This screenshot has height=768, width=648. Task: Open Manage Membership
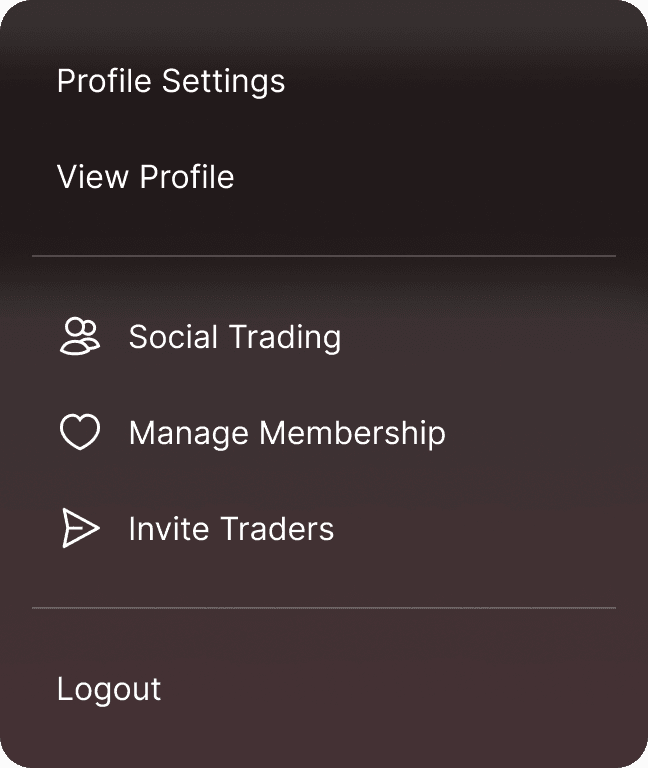[286, 433]
